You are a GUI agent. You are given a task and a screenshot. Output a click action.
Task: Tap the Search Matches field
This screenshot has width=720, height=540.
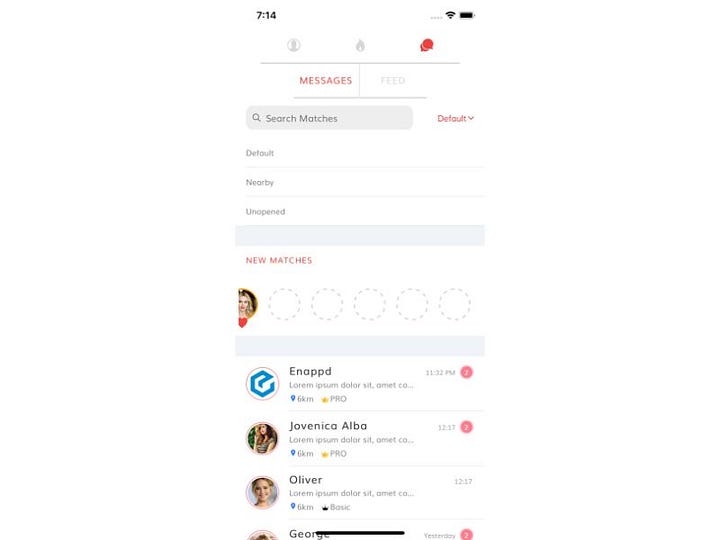[x=329, y=118]
